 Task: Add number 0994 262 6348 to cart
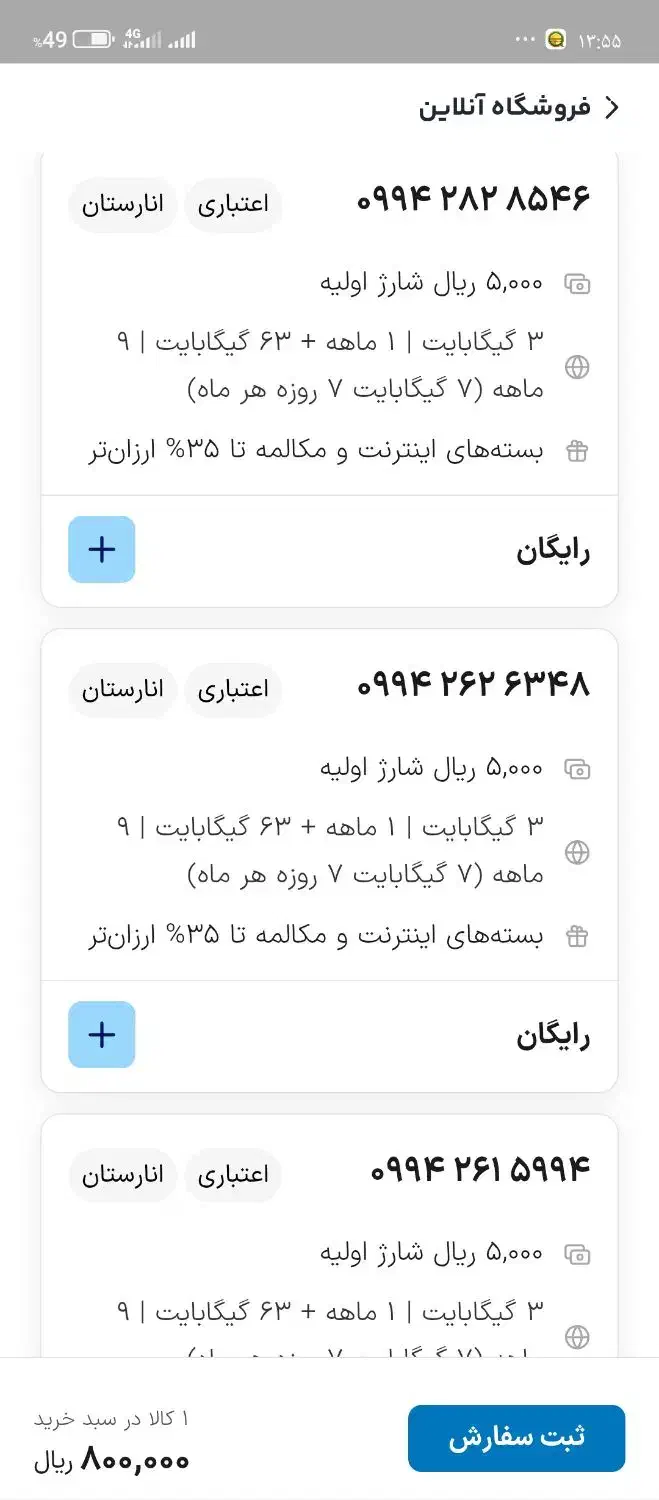coord(102,1034)
